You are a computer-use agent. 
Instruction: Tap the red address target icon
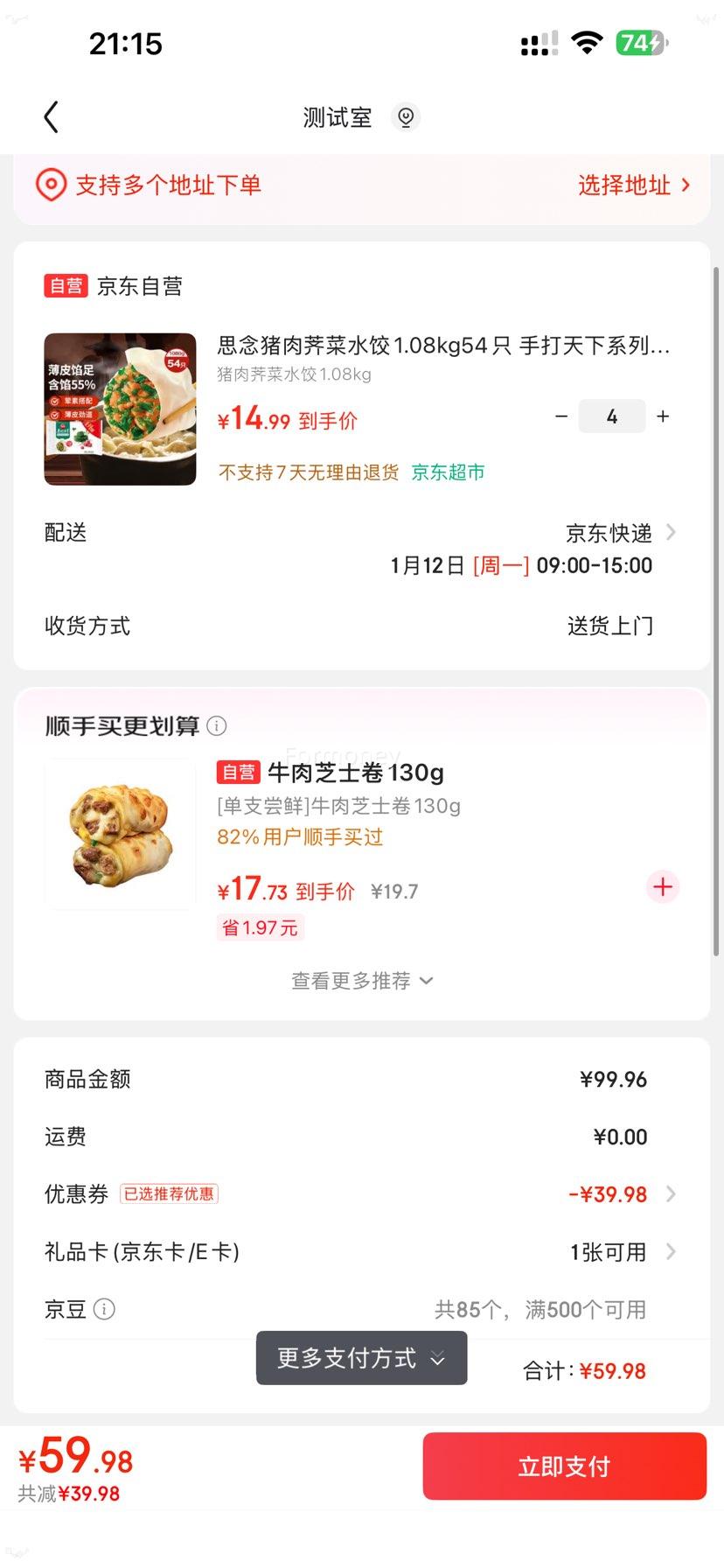point(50,185)
